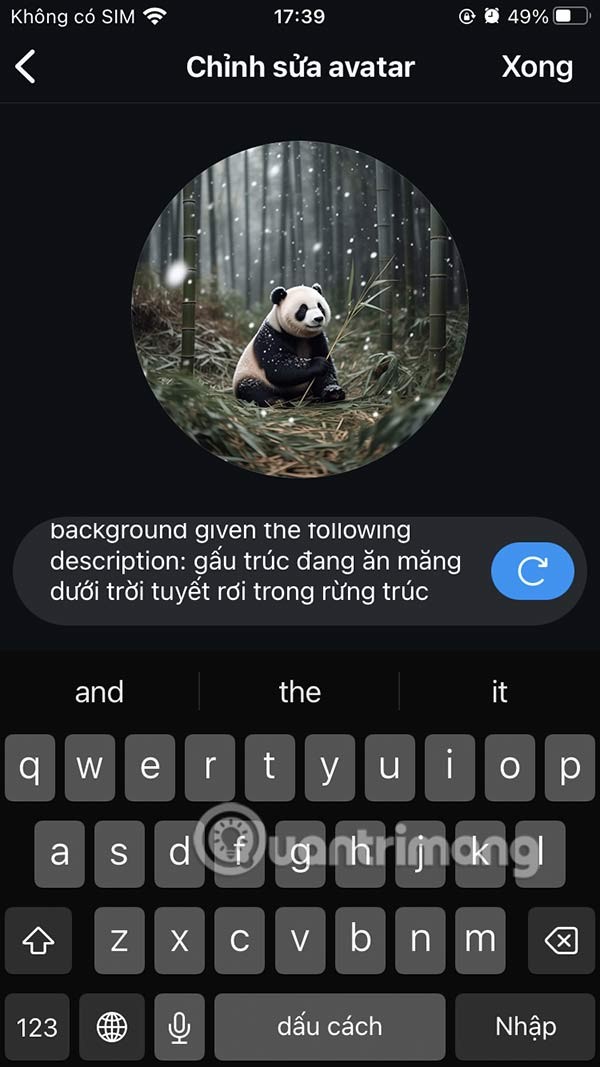Tap the shift key
Viewport: 600px width, 1067px height.
coord(38,940)
